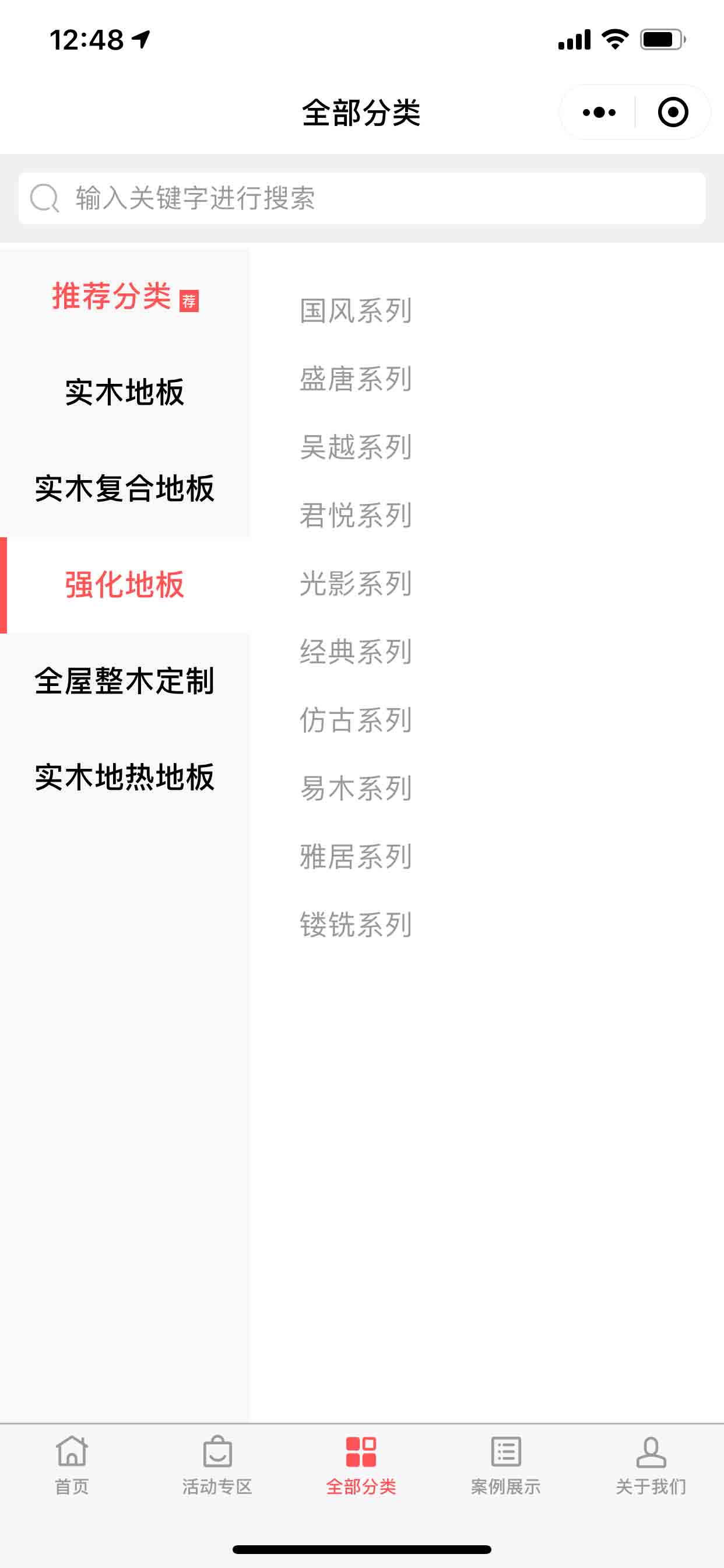Switch to the 关于我们 tab
This screenshot has height=1568, width=724.
[x=651, y=1466]
